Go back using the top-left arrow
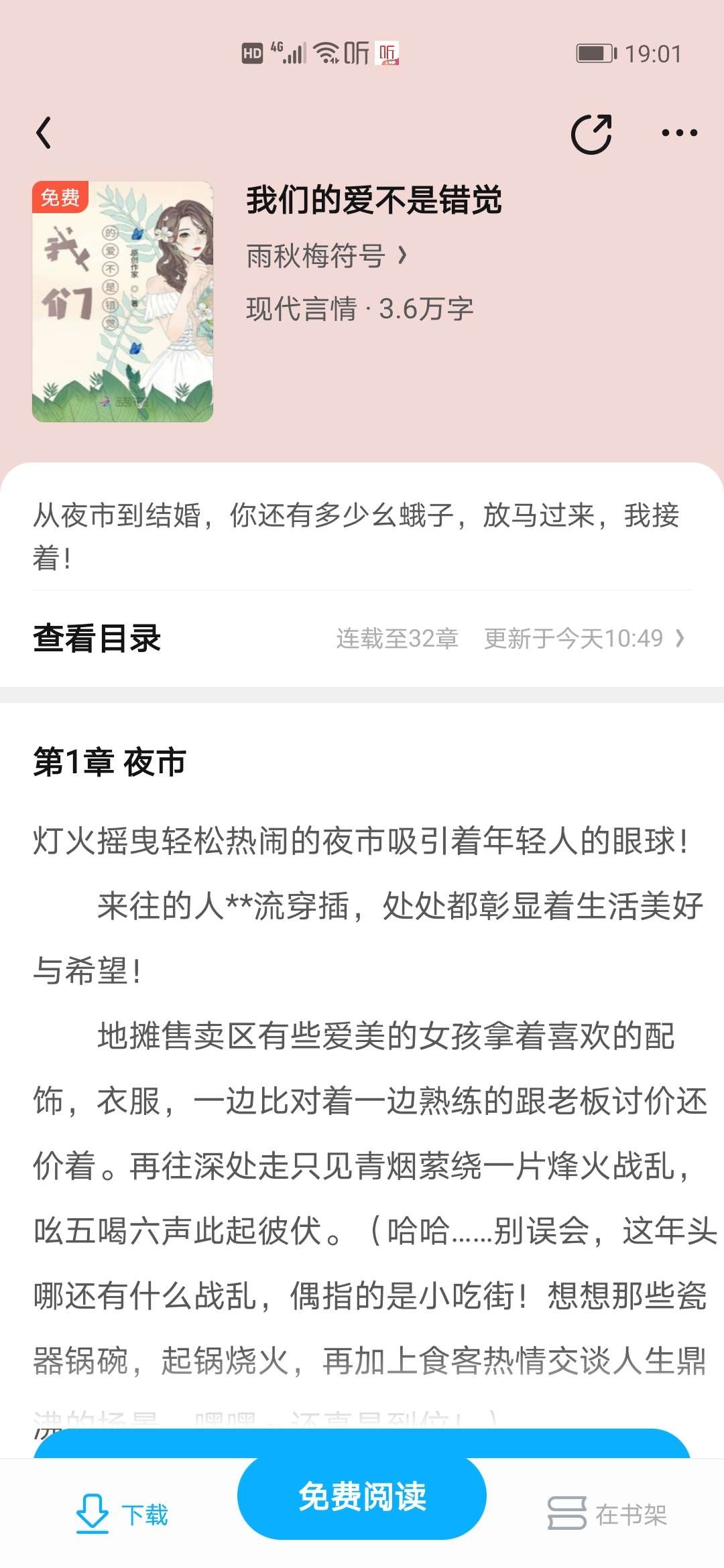The width and height of the screenshot is (724, 1568). point(44,133)
